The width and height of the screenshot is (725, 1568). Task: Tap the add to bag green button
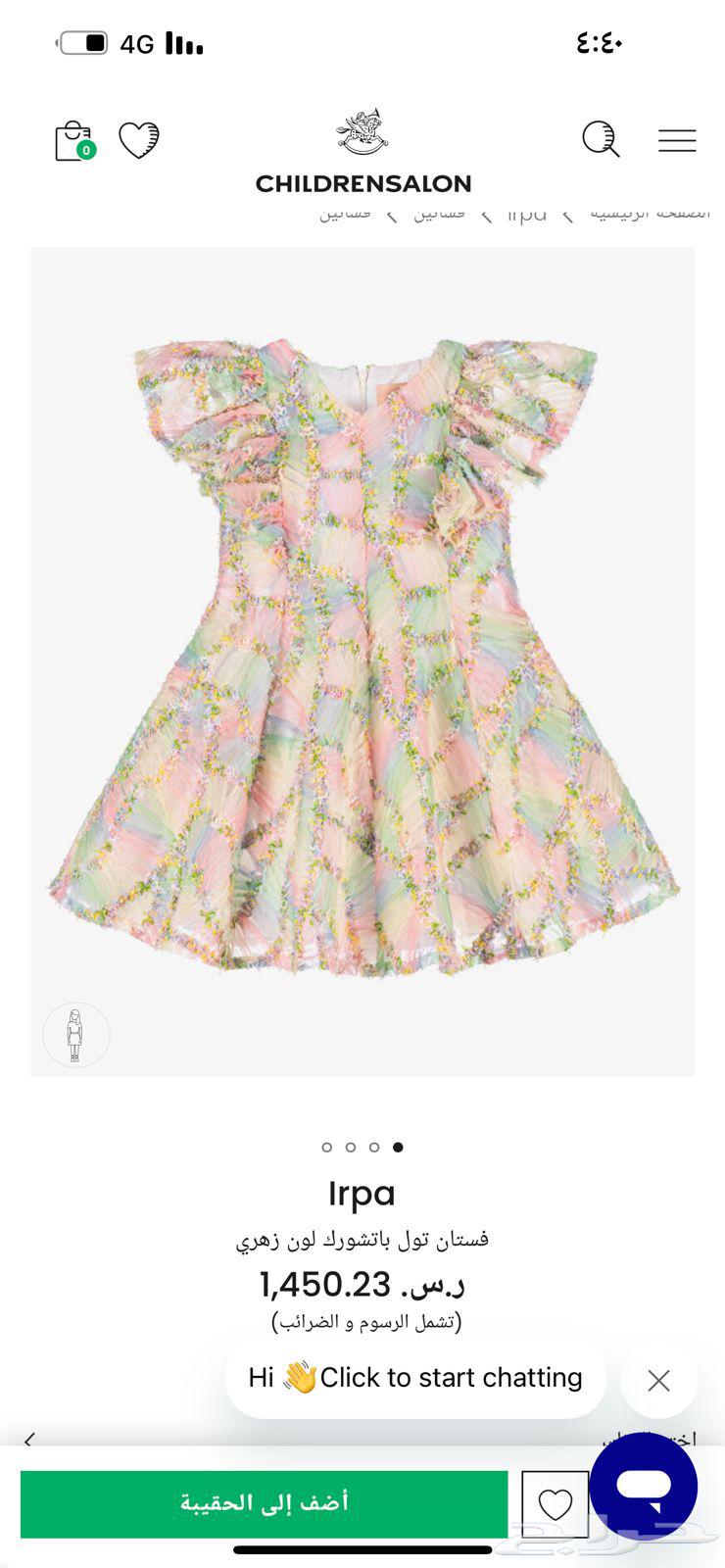pos(265,1503)
